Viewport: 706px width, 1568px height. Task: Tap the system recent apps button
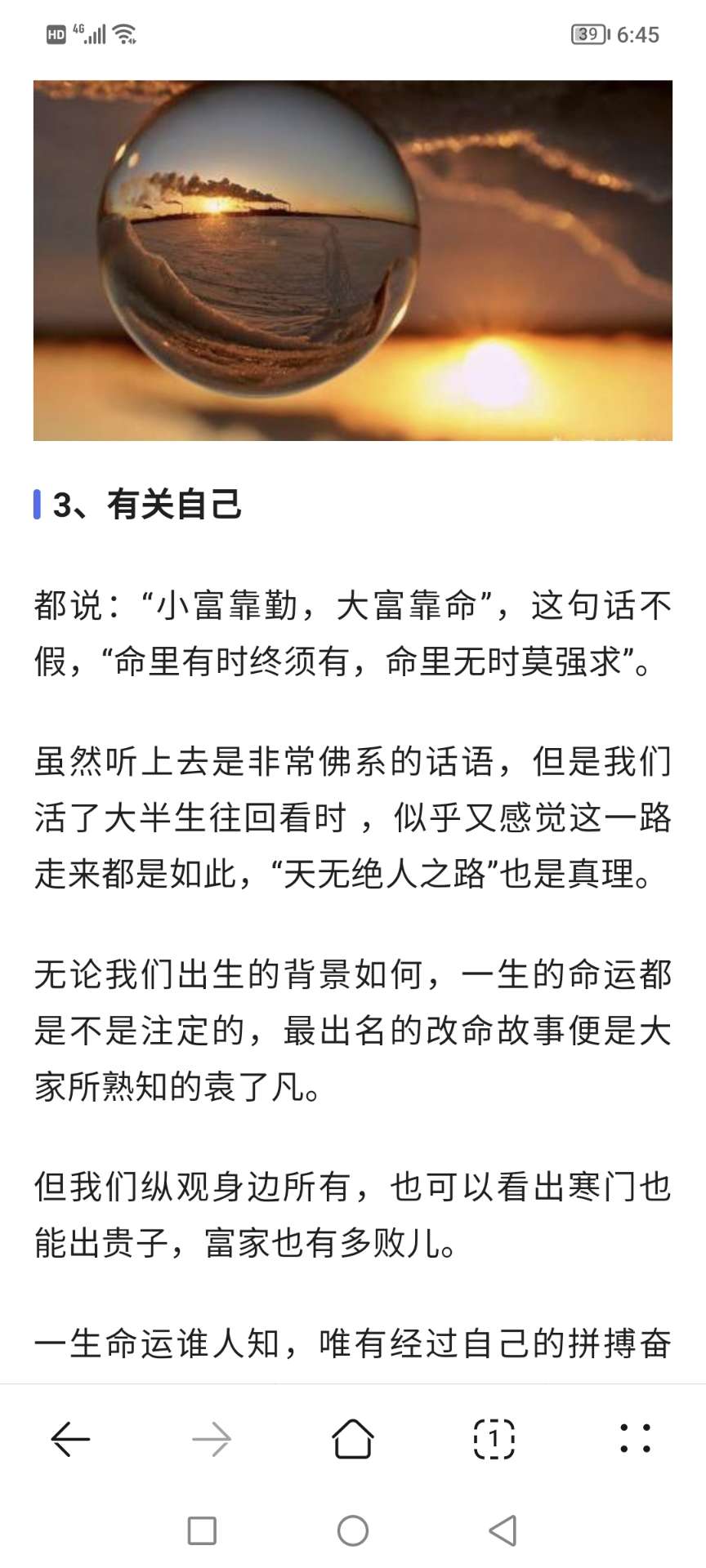(202, 1530)
